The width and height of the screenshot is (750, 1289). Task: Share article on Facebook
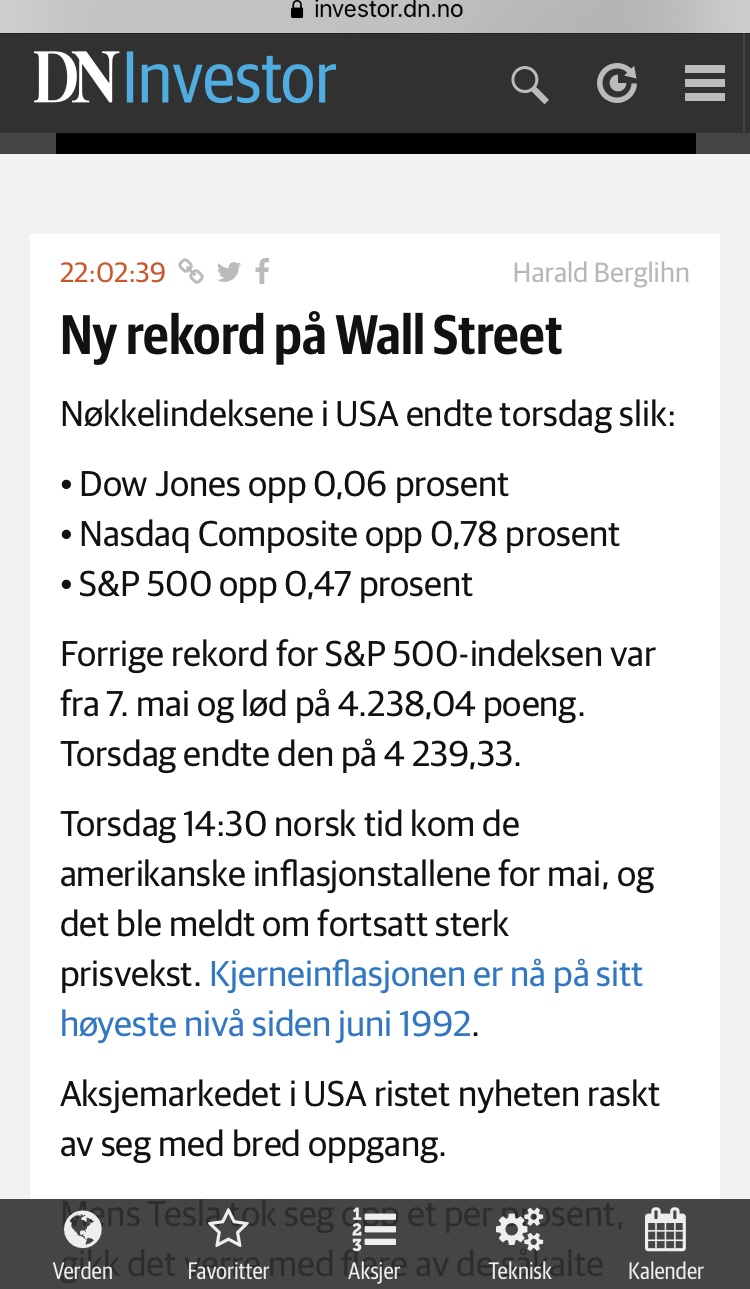click(262, 271)
